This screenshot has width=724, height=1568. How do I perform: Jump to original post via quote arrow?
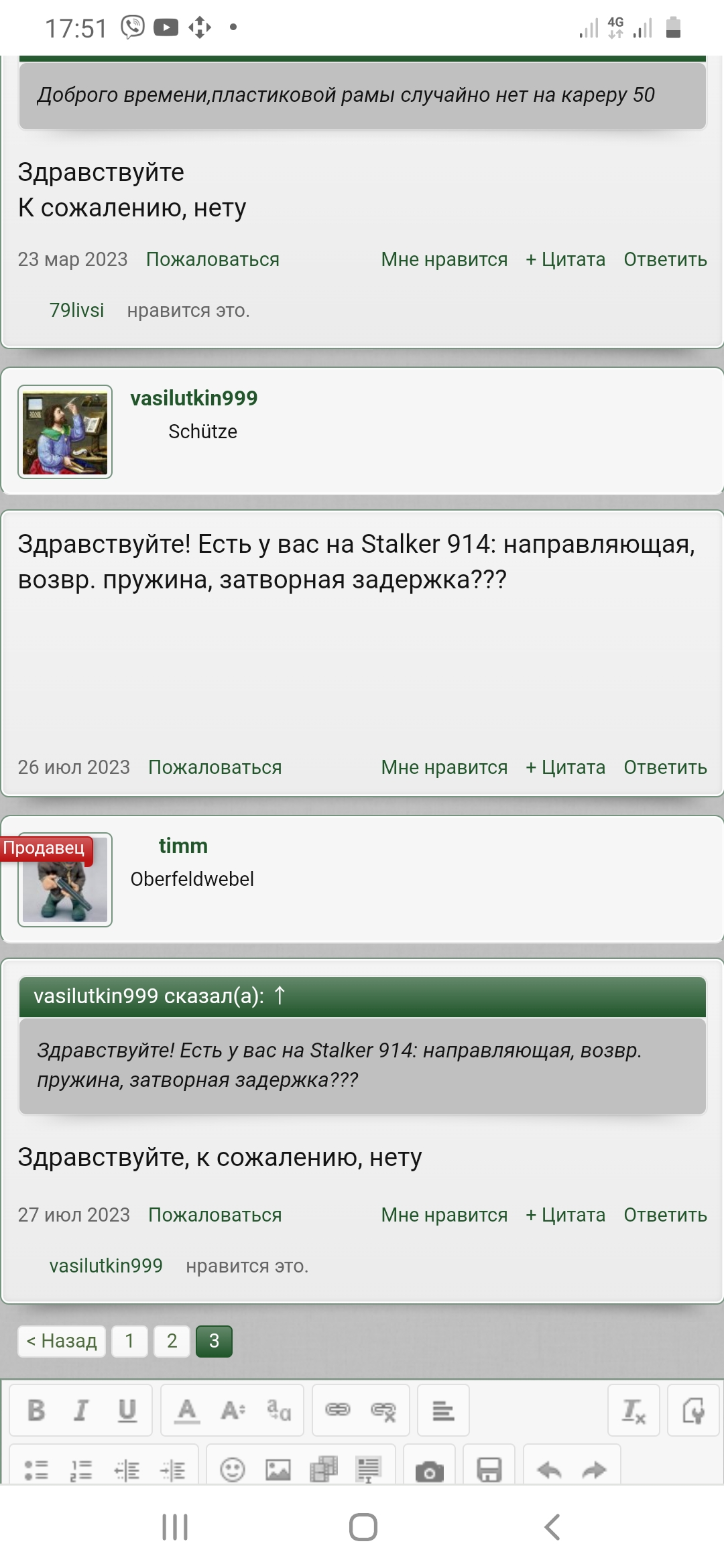coord(280,996)
